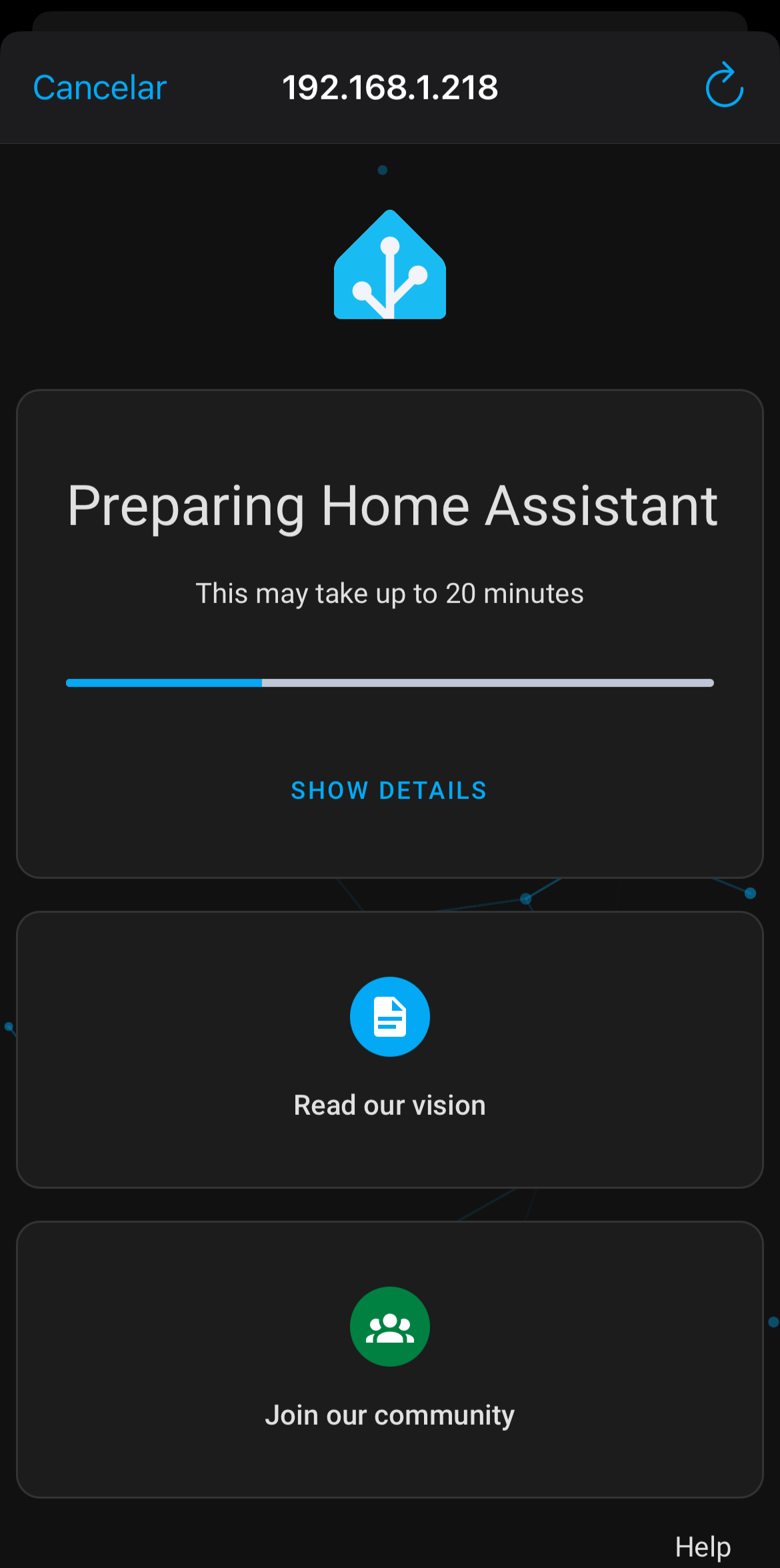780x1568 pixels.
Task: Open the Read our vision card
Action: click(389, 1050)
